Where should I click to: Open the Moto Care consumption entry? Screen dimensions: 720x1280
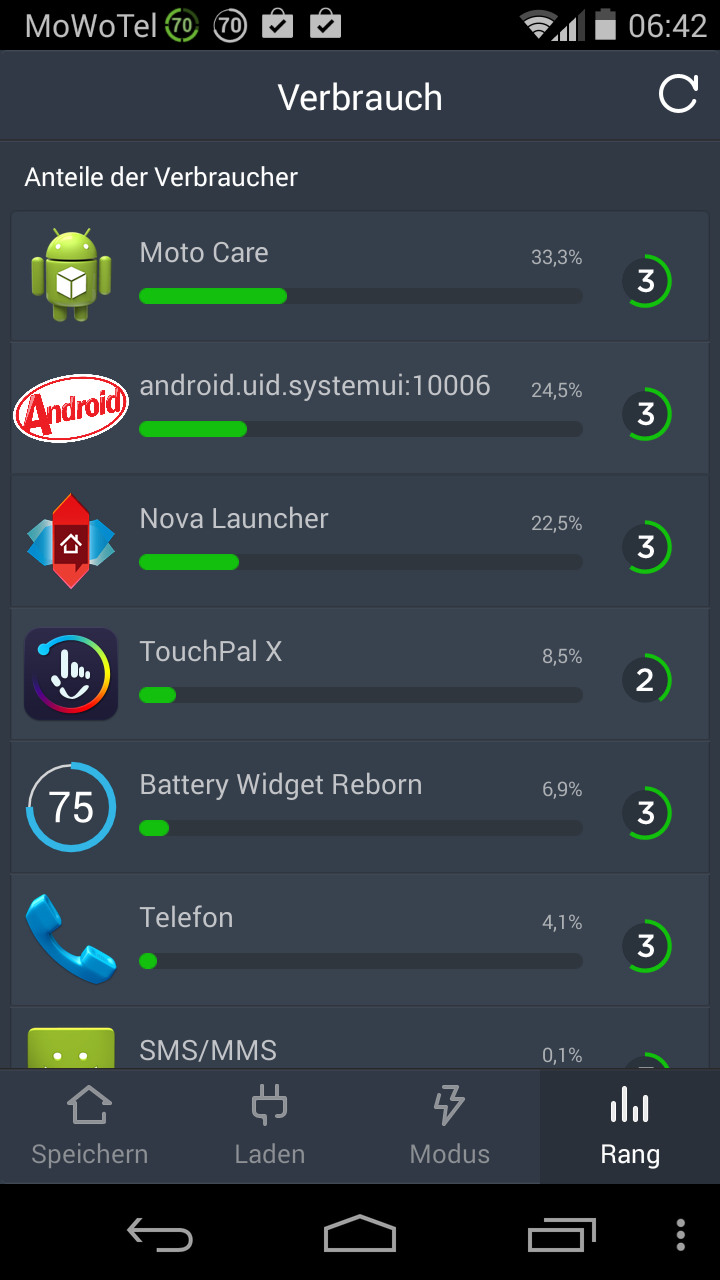click(360, 276)
